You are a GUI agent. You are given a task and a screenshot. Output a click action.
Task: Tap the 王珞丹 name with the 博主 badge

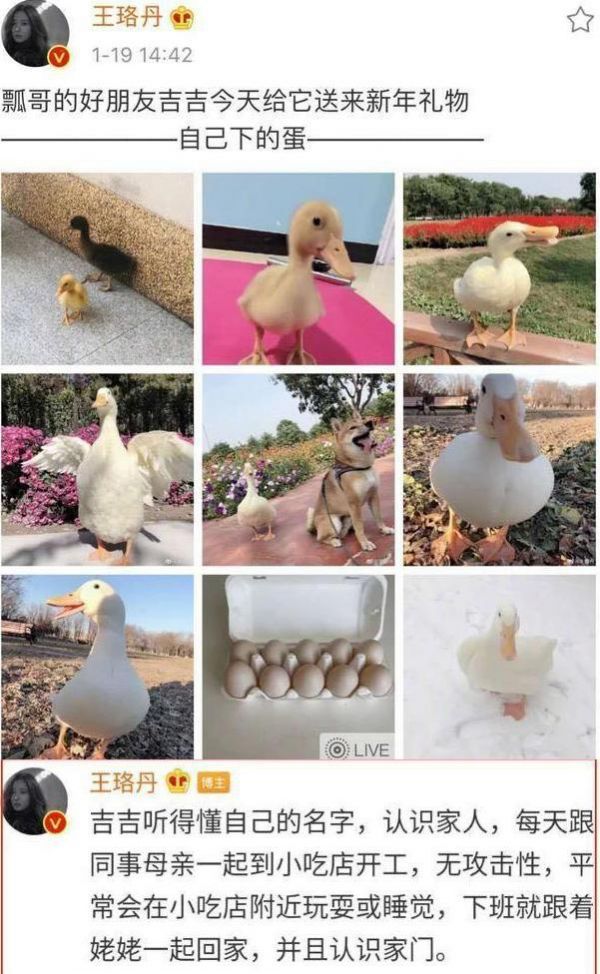[x=119, y=781]
